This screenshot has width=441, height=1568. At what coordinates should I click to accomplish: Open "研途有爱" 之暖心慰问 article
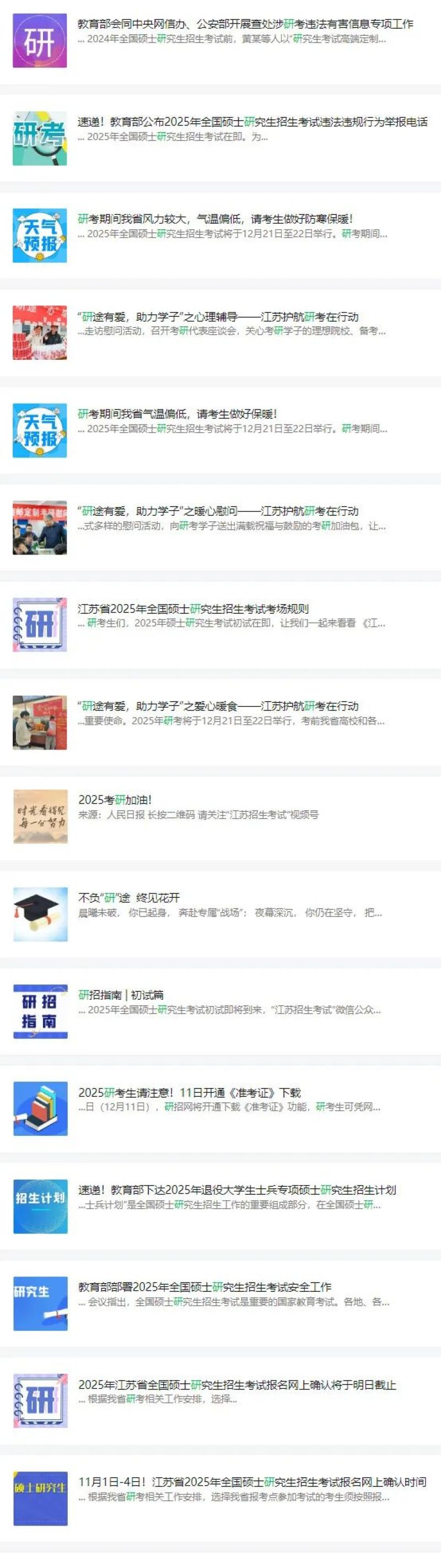(x=217, y=511)
